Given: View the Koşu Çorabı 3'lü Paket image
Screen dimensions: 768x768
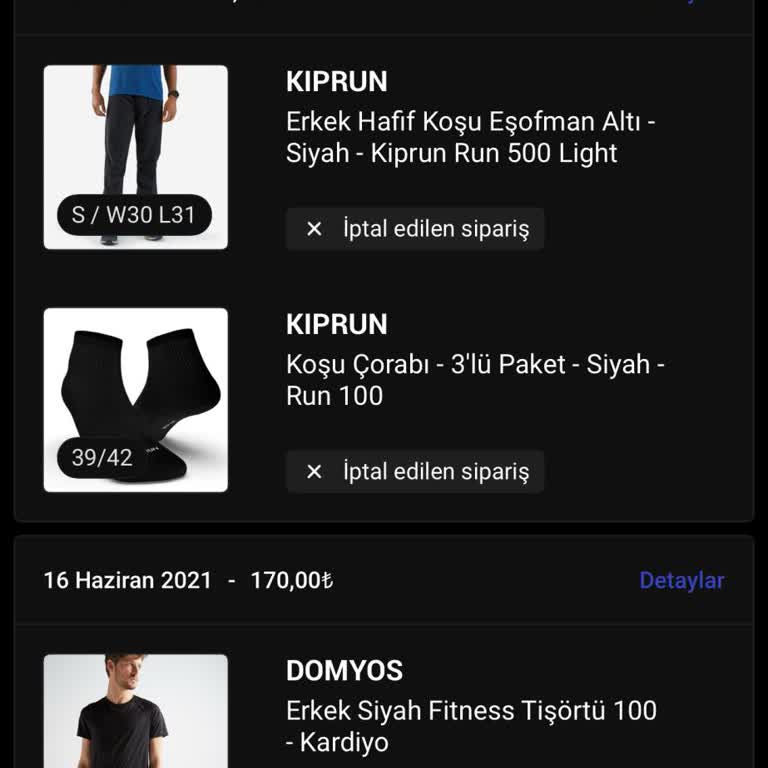Looking at the screenshot, I should [x=136, y=400].
